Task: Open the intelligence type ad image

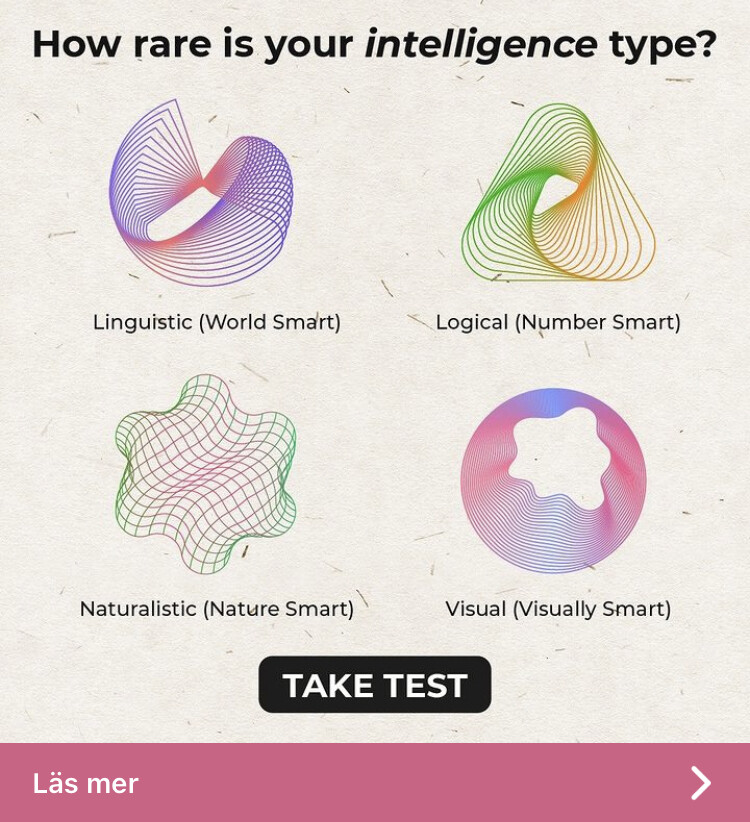Action: 374,370
